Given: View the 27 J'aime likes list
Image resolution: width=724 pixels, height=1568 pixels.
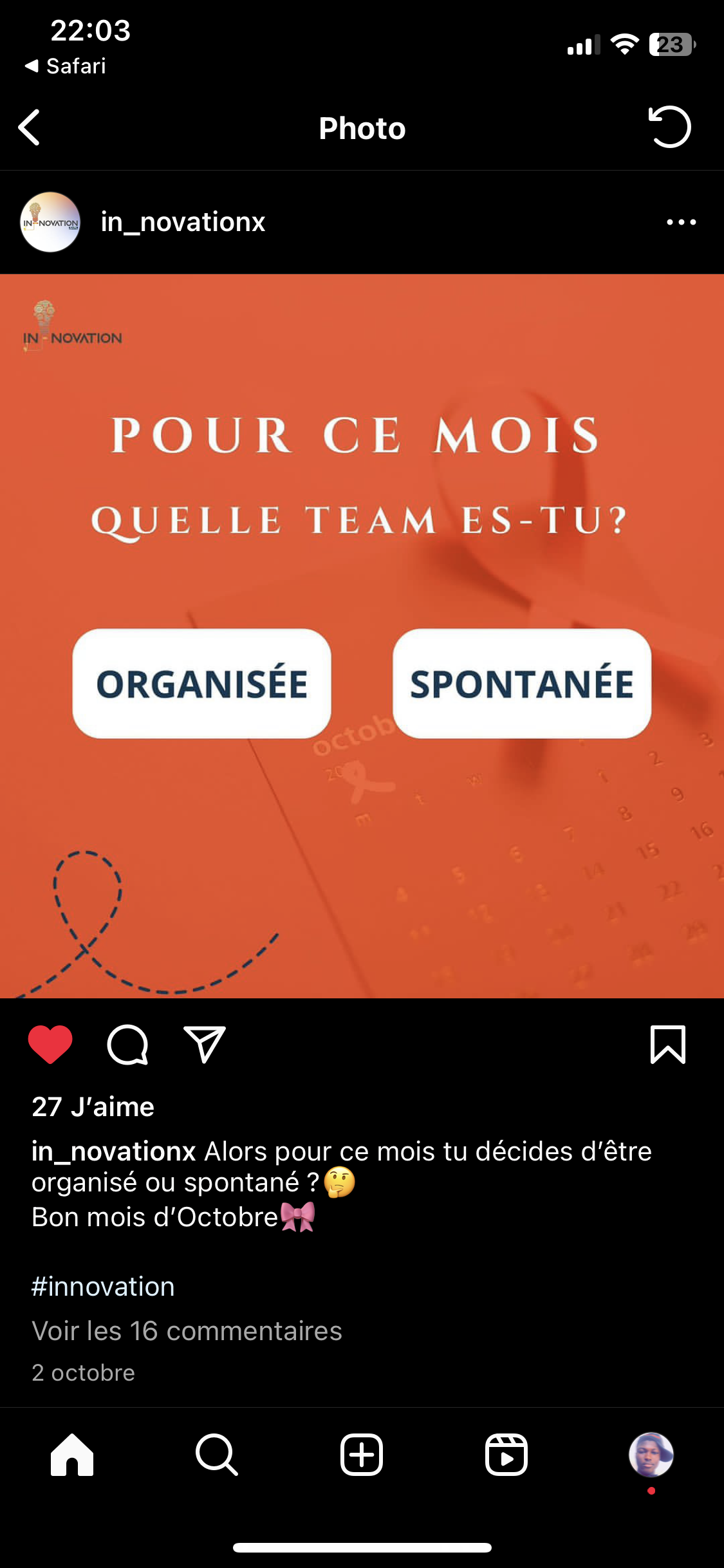Looking at the screenshot, I should coord(93,1106).
